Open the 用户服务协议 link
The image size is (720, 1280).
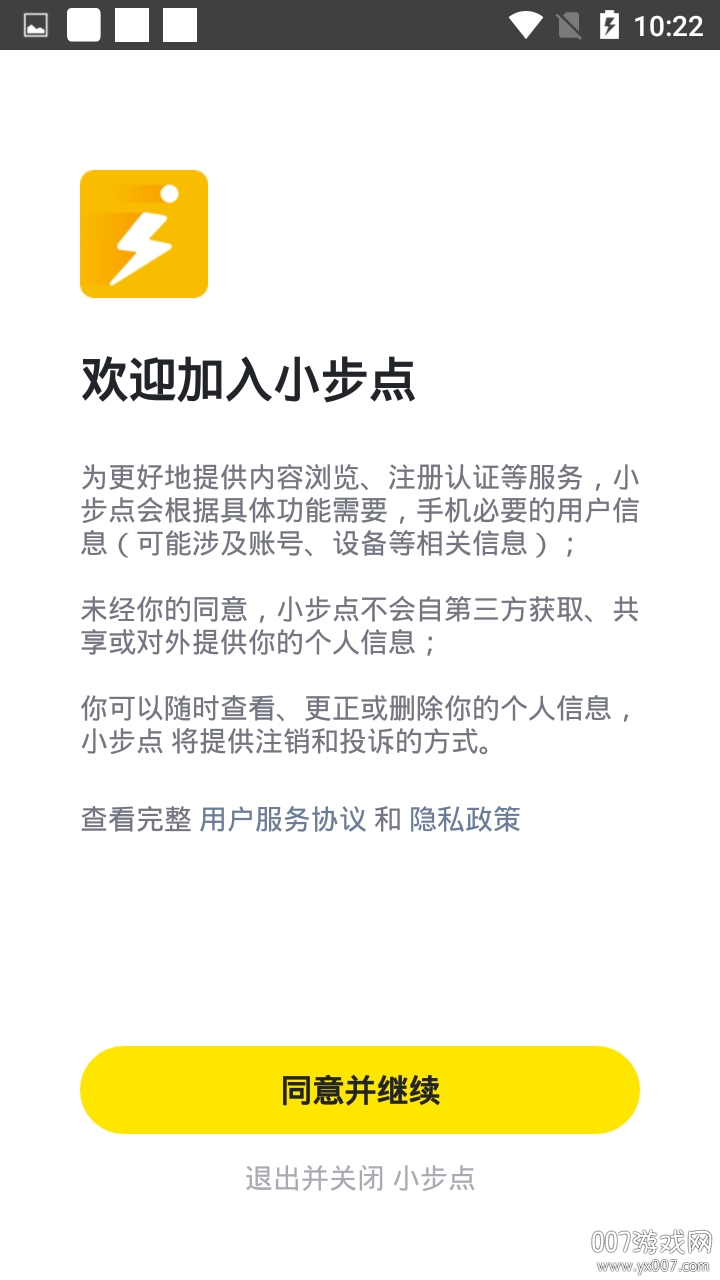[x=283, y=820]
